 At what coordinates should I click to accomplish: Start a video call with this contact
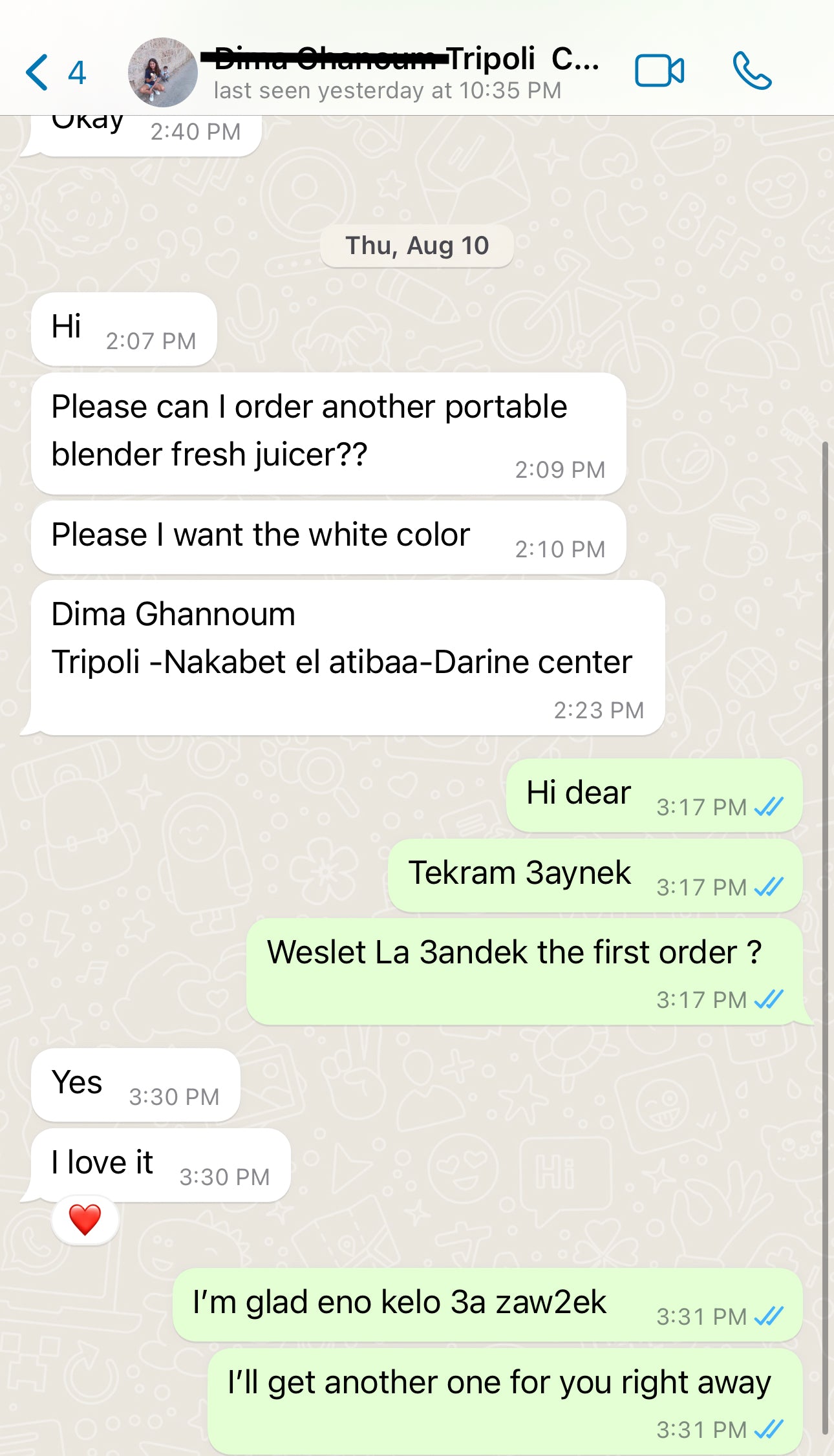[x=659, y=71]
